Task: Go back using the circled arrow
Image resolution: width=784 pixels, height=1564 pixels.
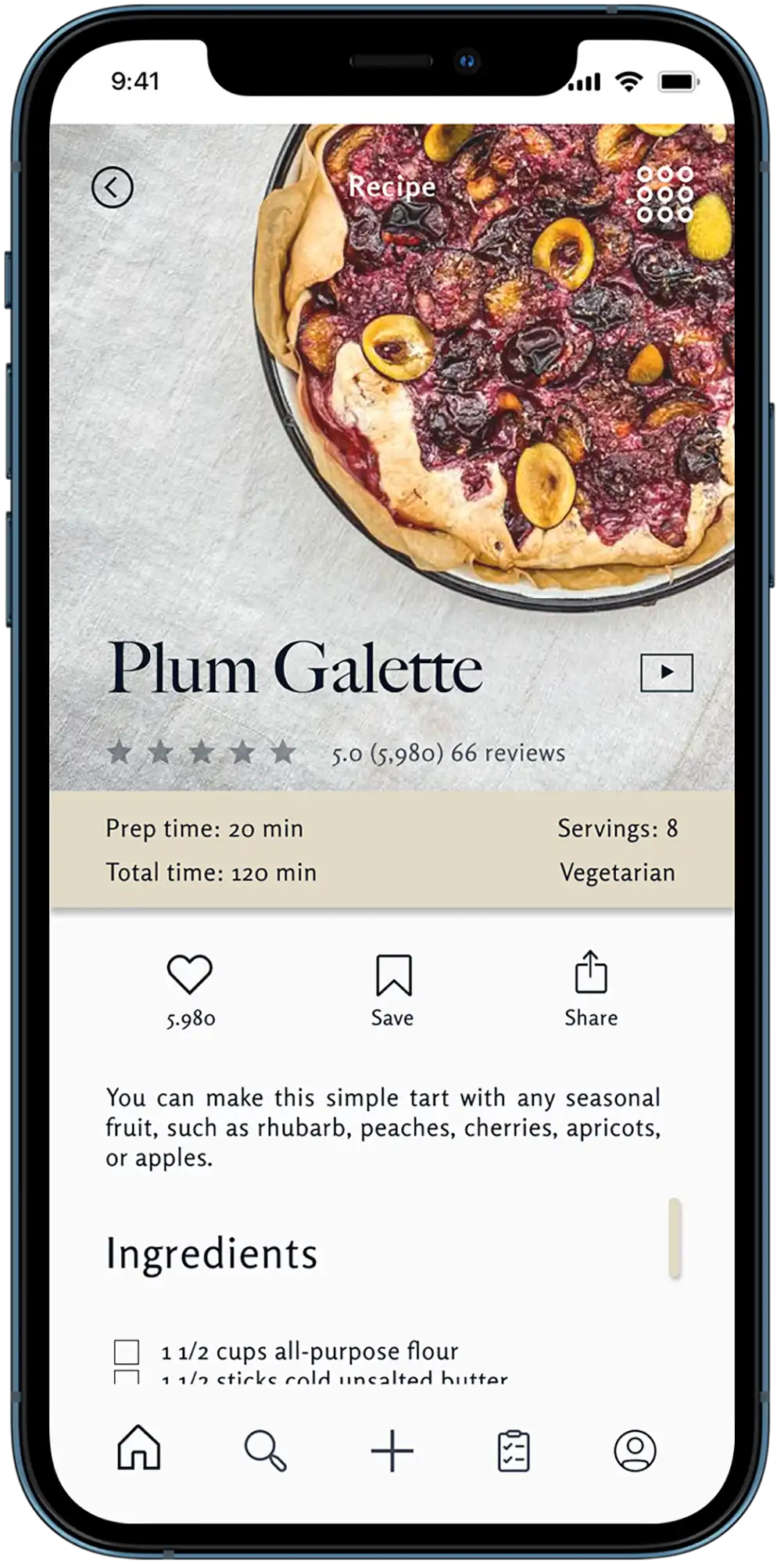Action: tap(113, 188)
